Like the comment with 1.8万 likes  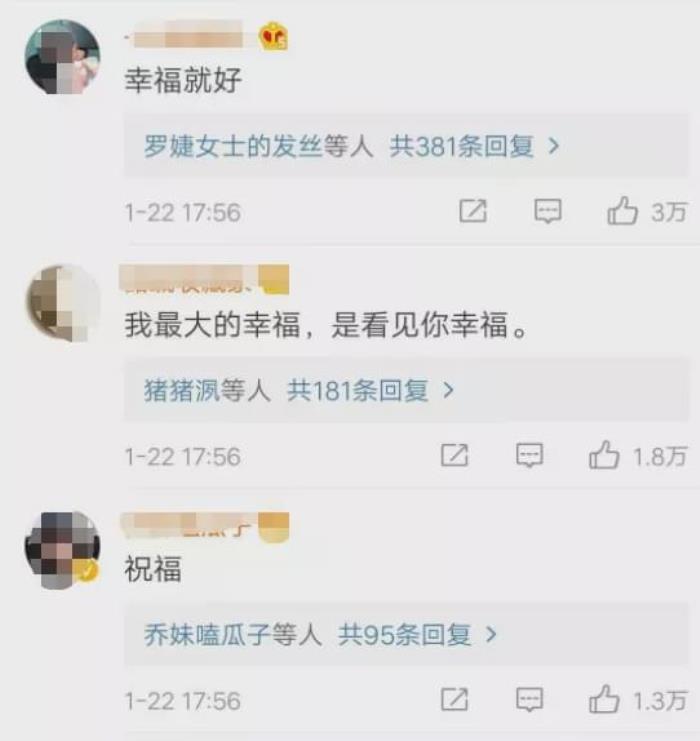(x=605, y=456)
